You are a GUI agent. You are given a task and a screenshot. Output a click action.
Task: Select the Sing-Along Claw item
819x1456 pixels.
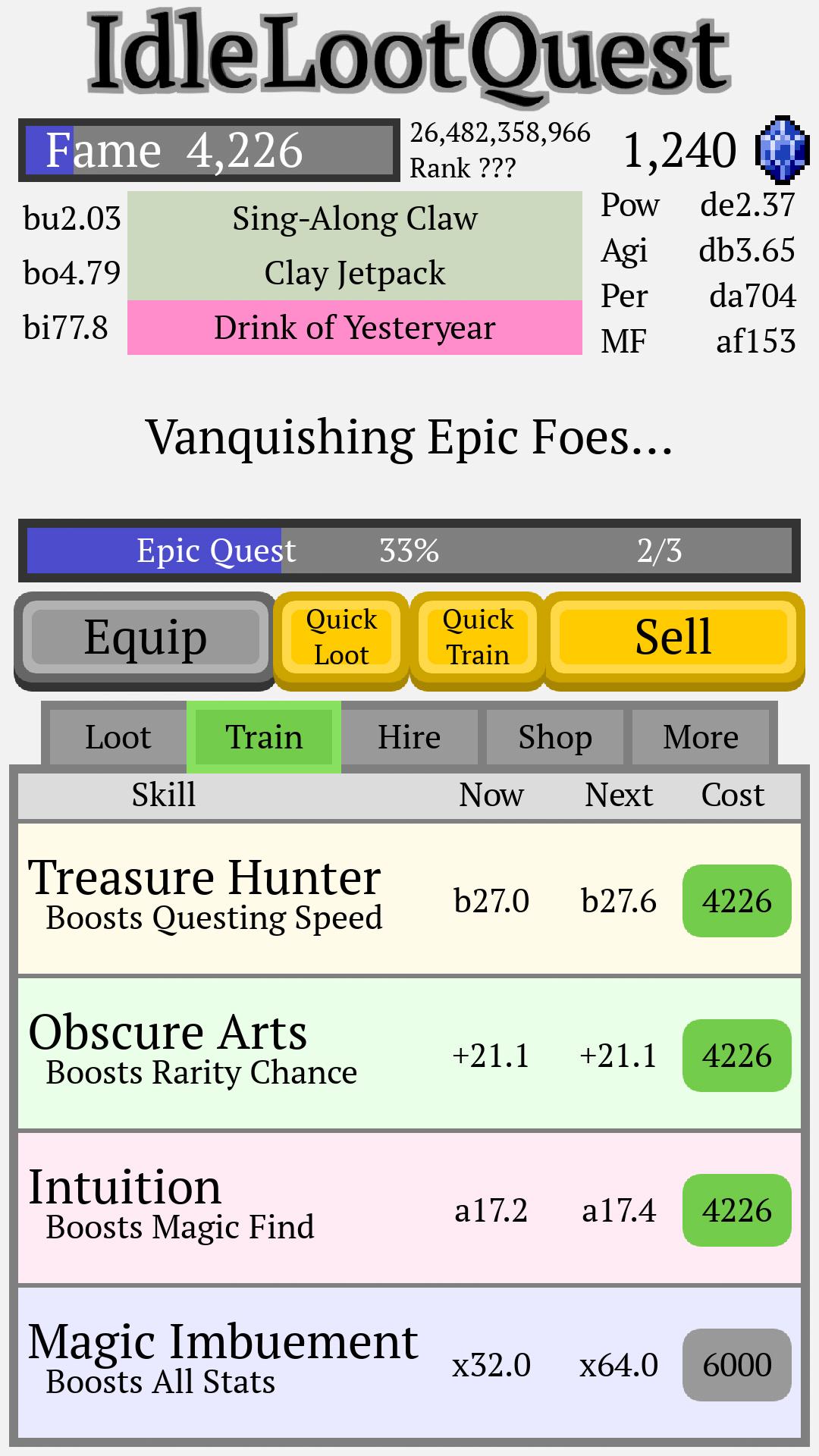pyautogui.click(x=355, y=219)
